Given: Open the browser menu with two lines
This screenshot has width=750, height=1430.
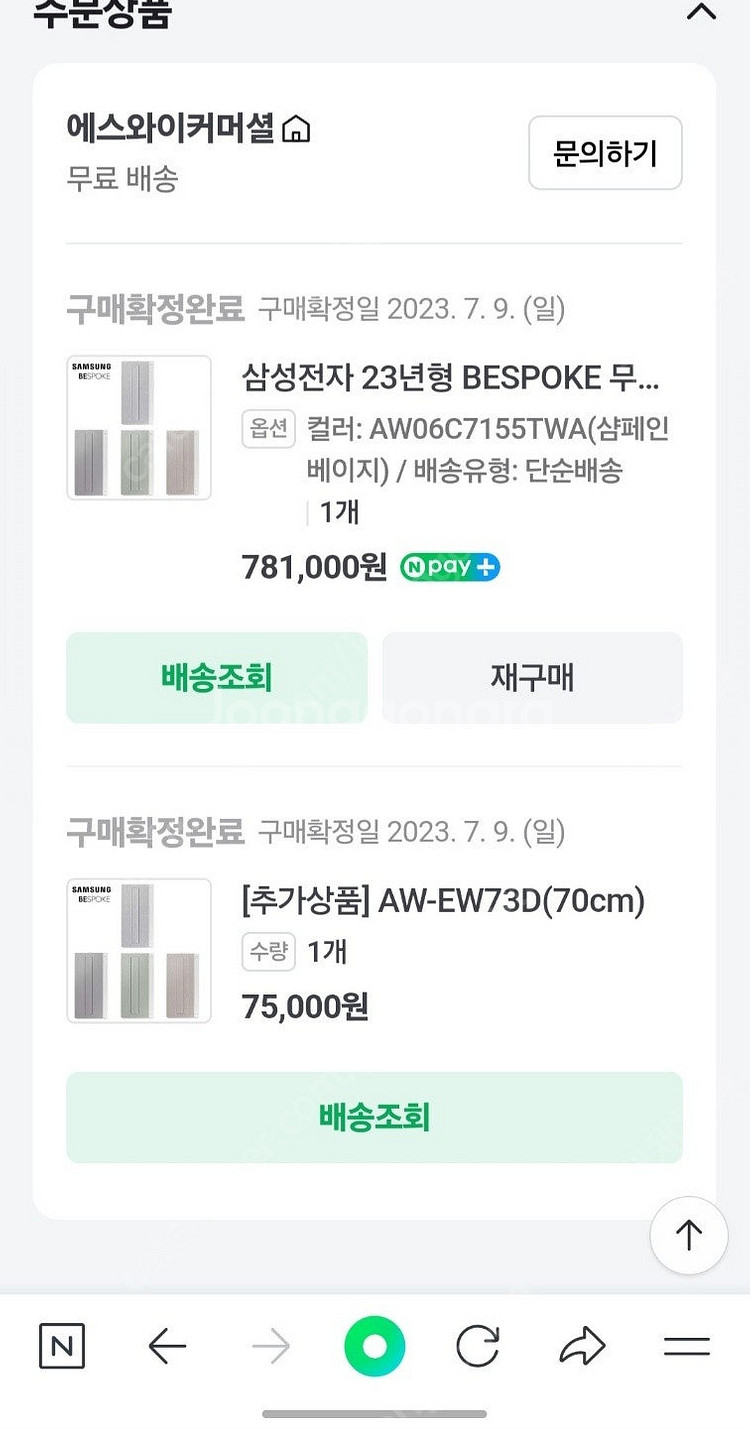Looking at the screenshot, I should (687, 1346).
